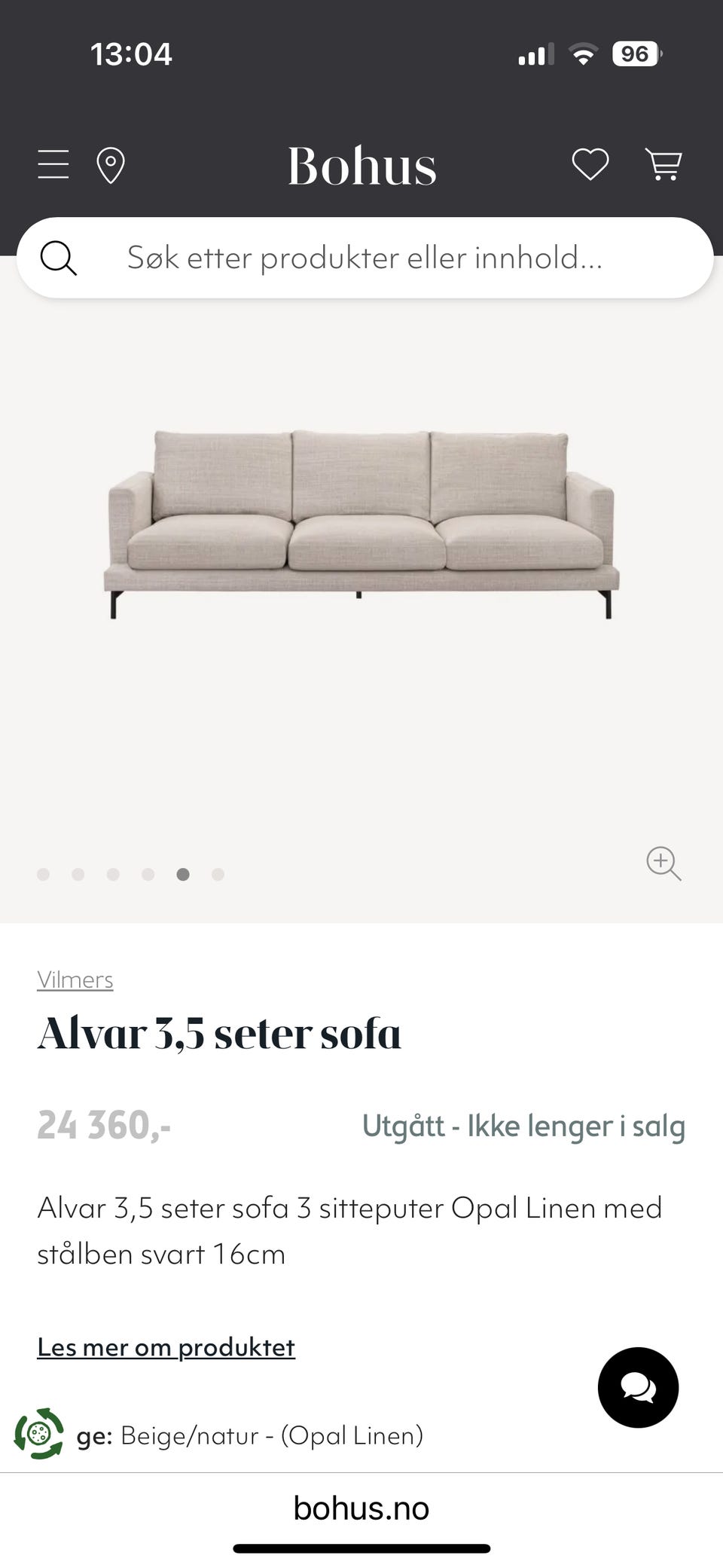Tap the bohus.no address bar
The height and width of the screenshot is (1568, 723).
[361, 1508]
